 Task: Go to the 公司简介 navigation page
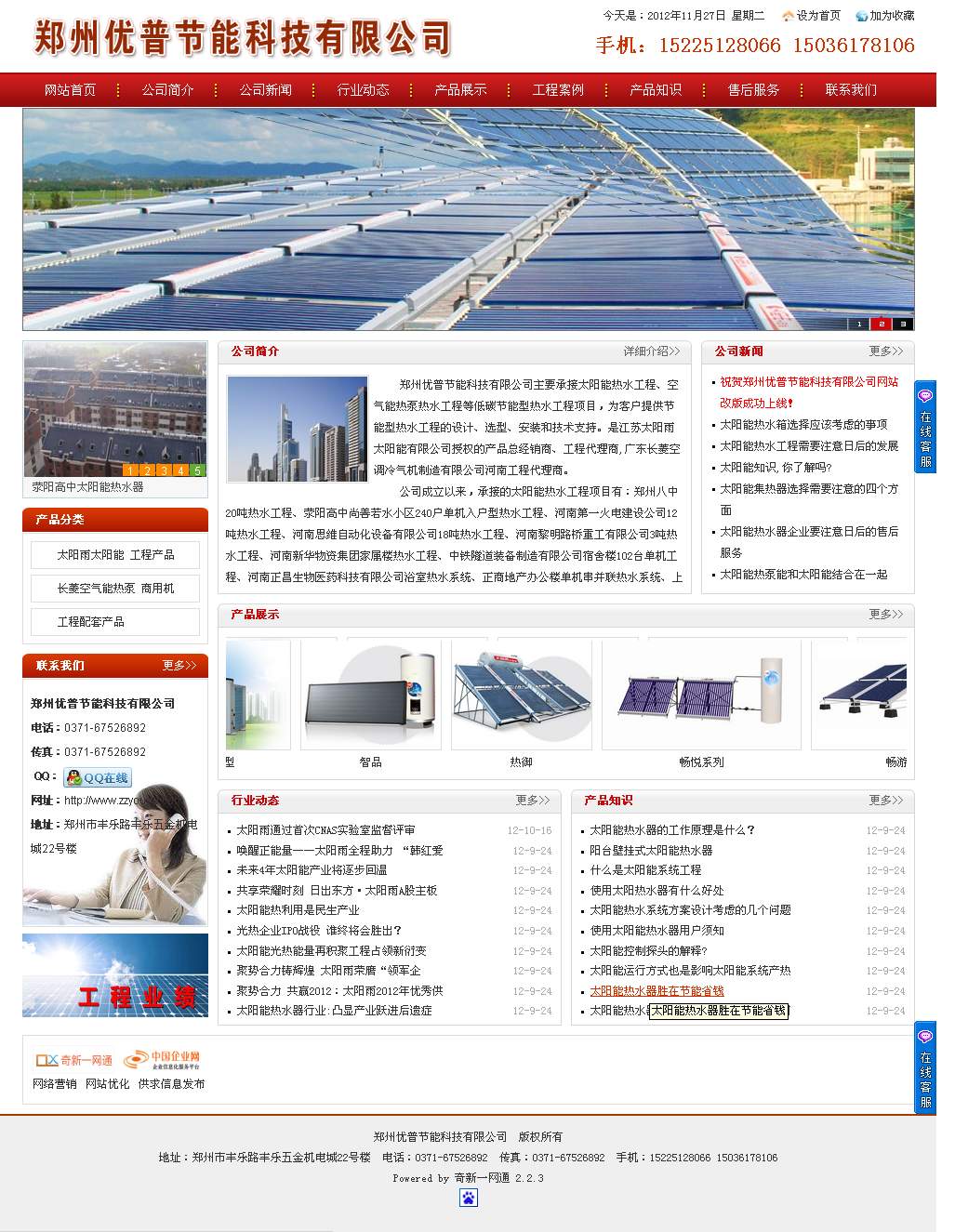click(x=167, y=90)
